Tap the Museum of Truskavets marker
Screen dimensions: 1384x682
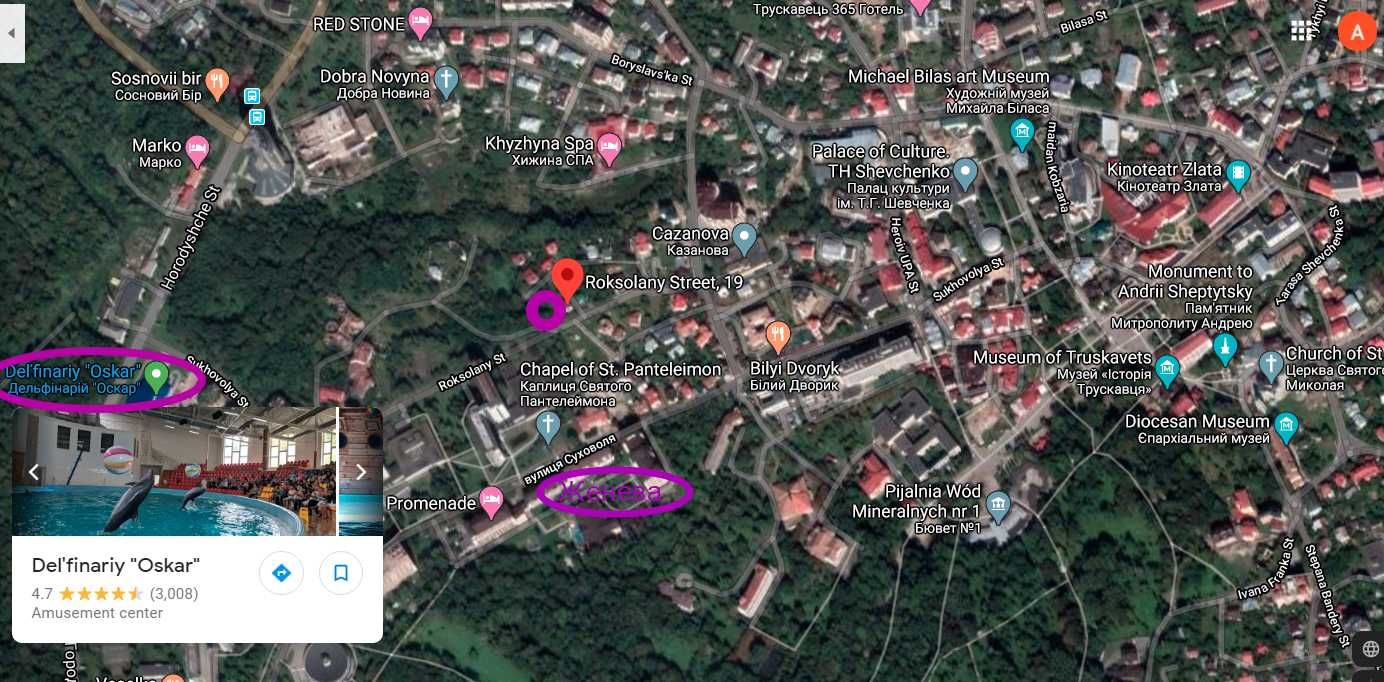pos(1167,371)
